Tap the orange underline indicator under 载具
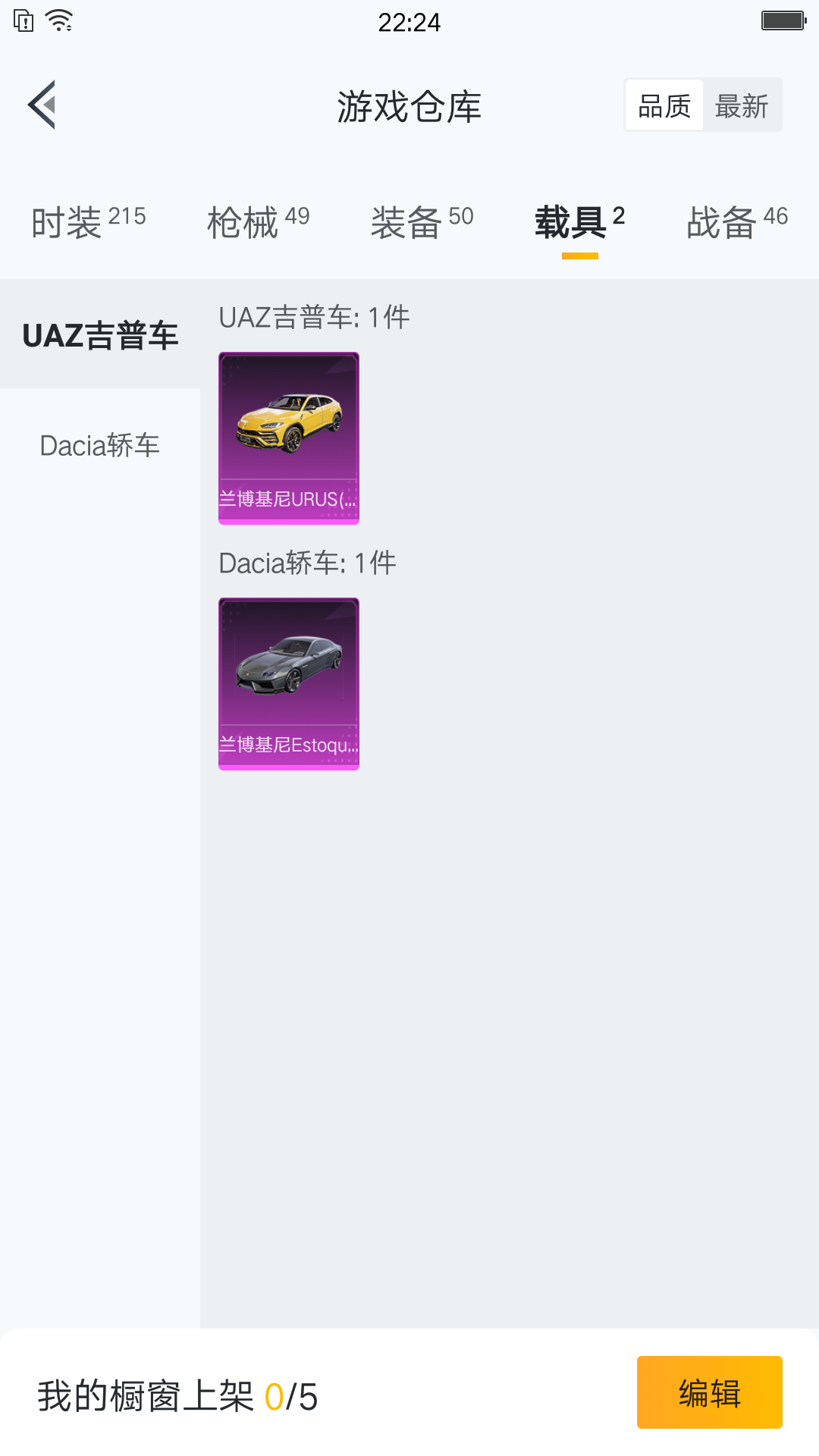 tap(579, 257)
